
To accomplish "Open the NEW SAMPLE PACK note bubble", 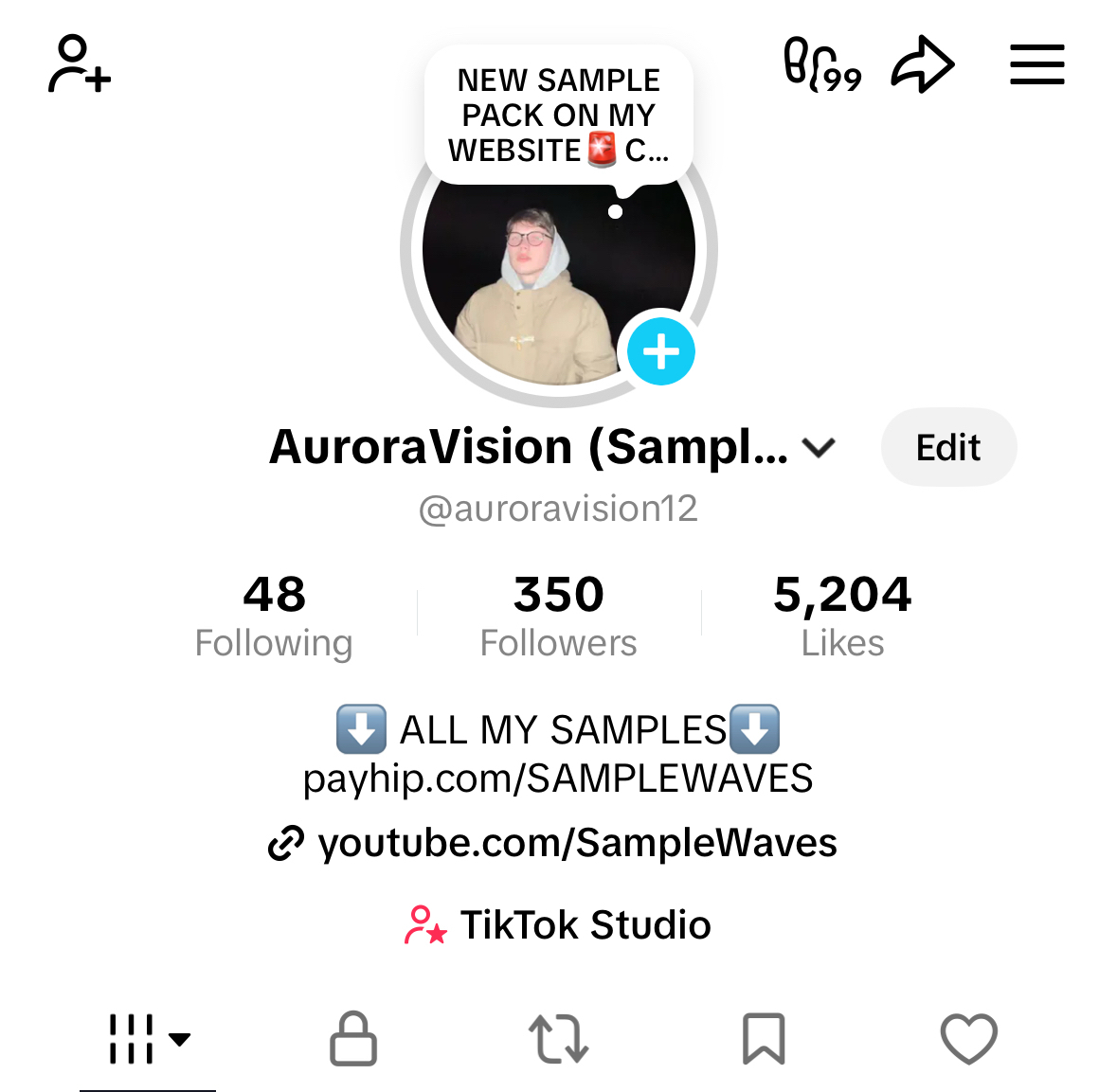I will point(558,115).
